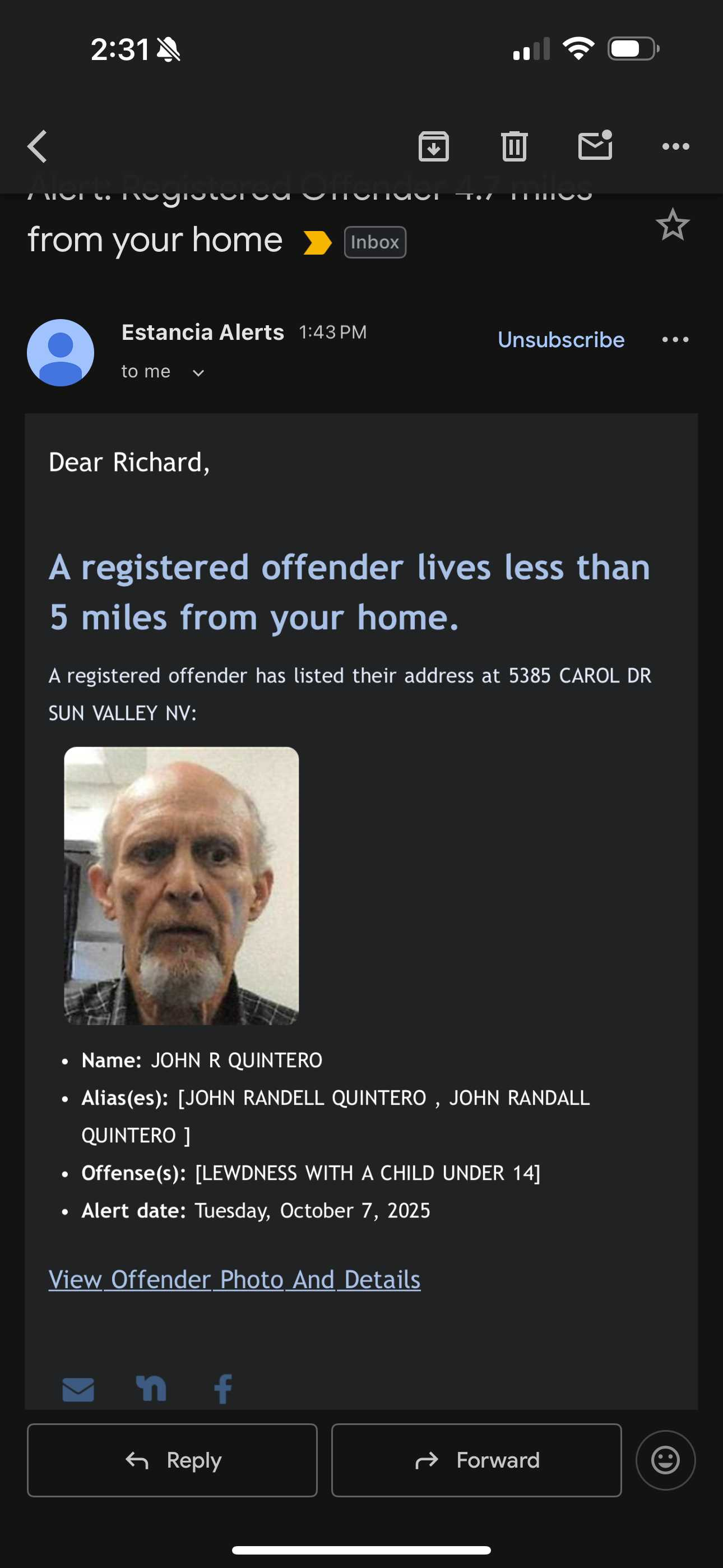
Task: Archive this email
Action: tap(433, 147)
